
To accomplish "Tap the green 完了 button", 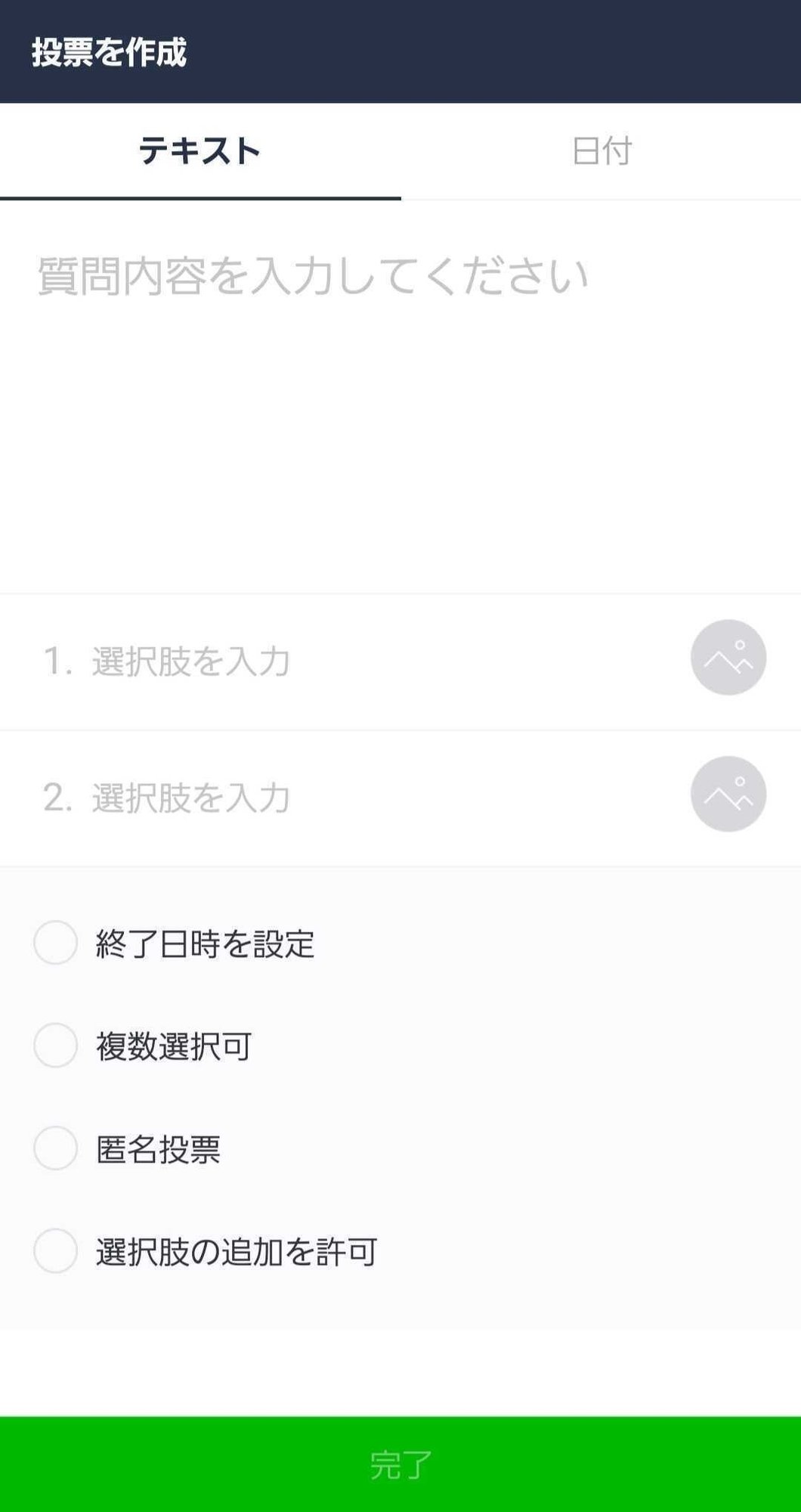I will tap(400, 1464).
